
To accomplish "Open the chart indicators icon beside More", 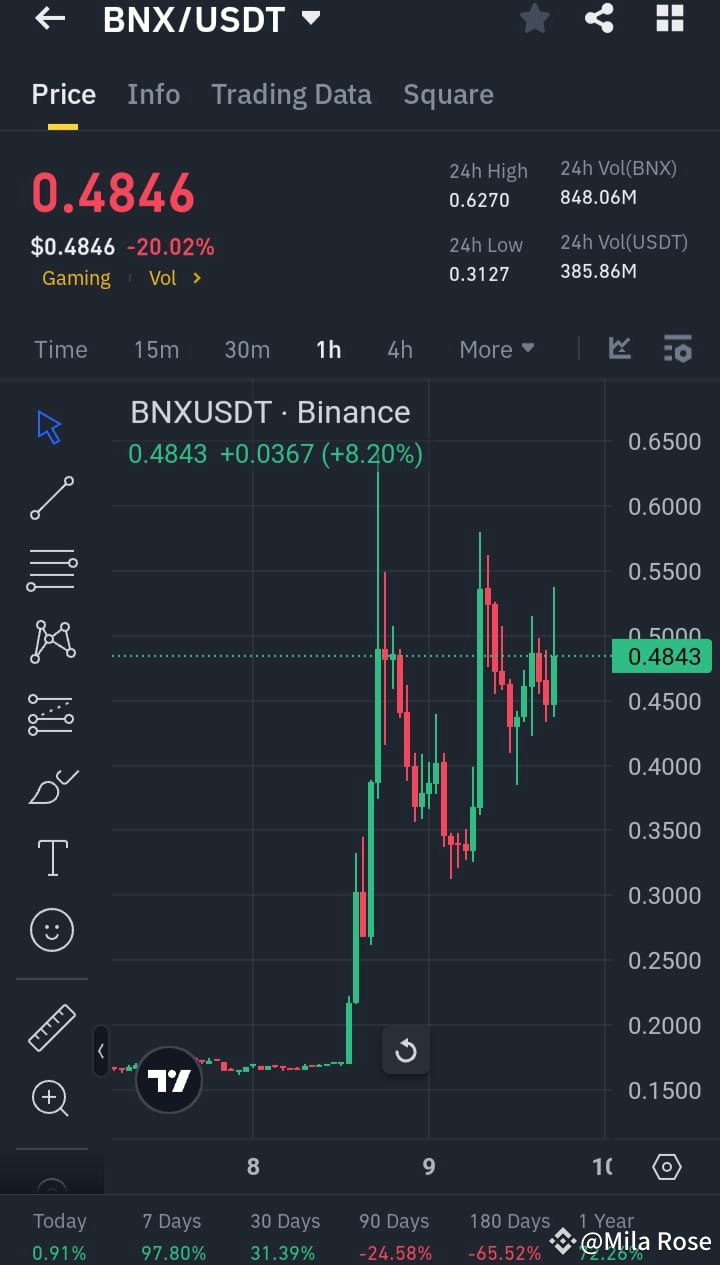I will coord(619,349).
